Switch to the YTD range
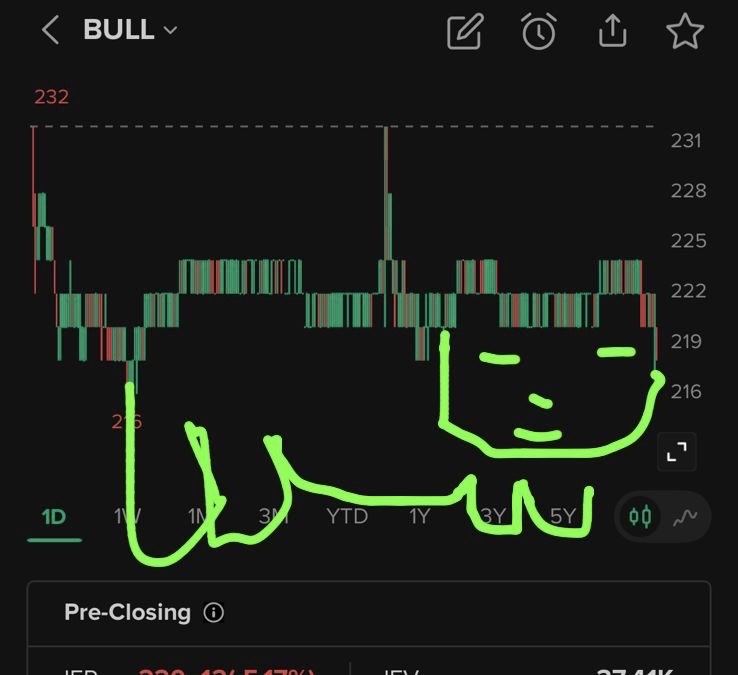 click(347, 517)
